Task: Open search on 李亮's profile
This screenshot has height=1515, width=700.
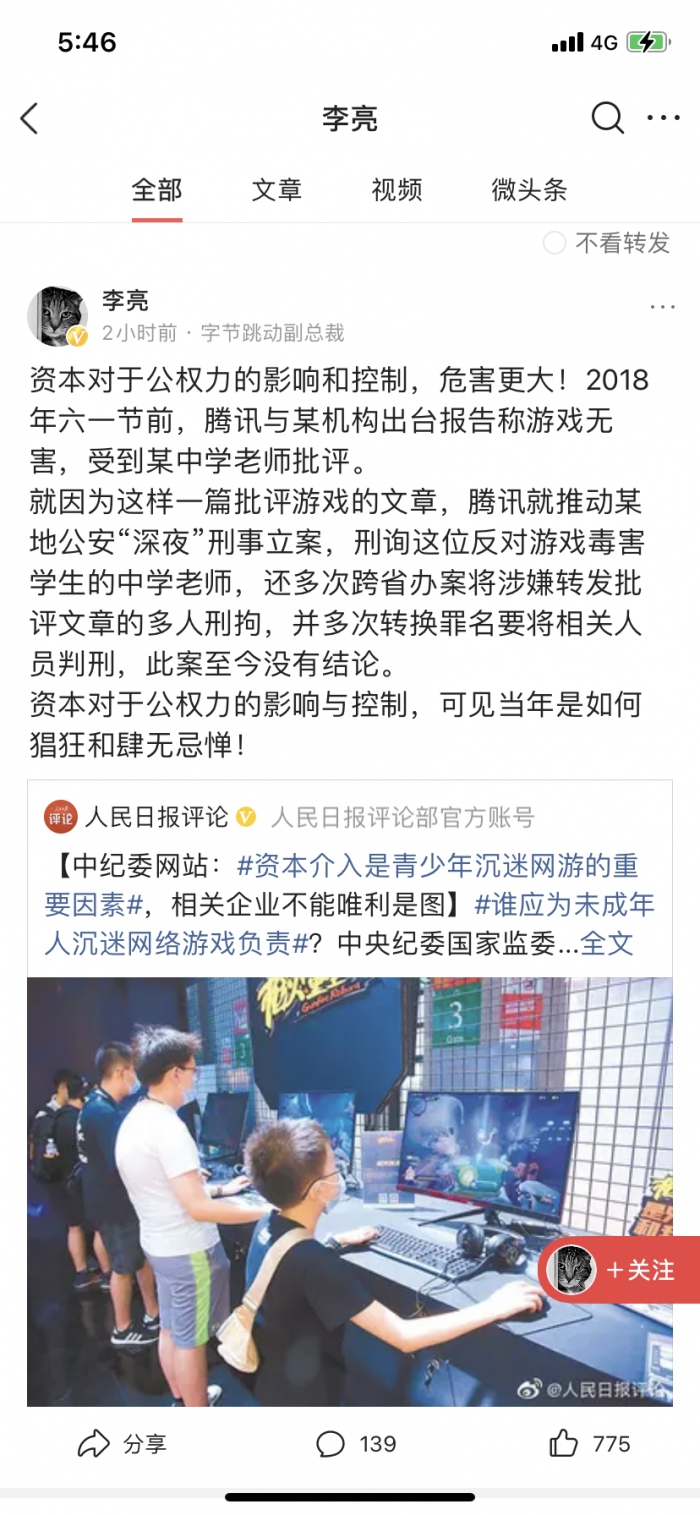Action: 607,119
